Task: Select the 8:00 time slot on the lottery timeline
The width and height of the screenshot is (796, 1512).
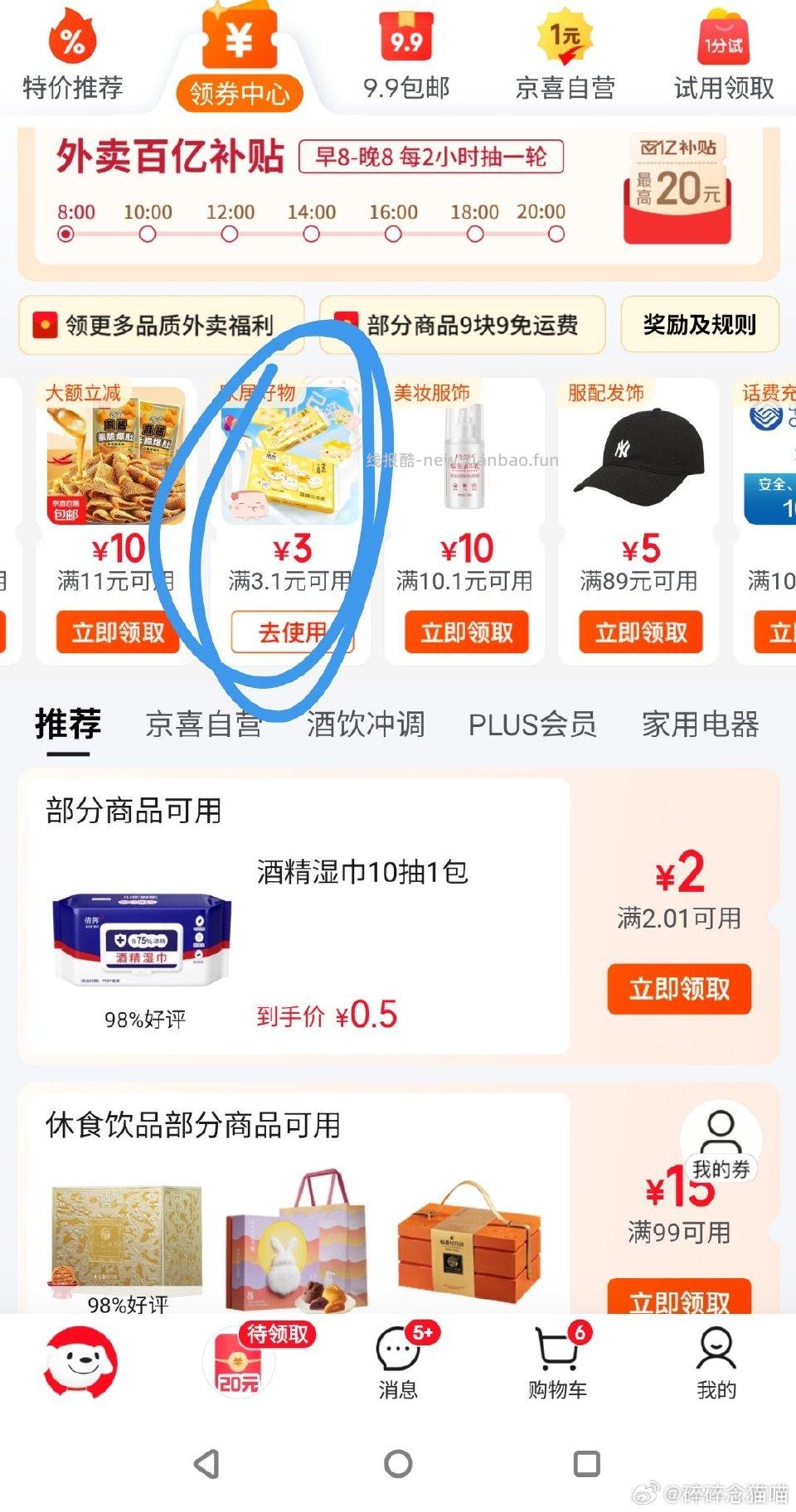Action: pos(66,233)
